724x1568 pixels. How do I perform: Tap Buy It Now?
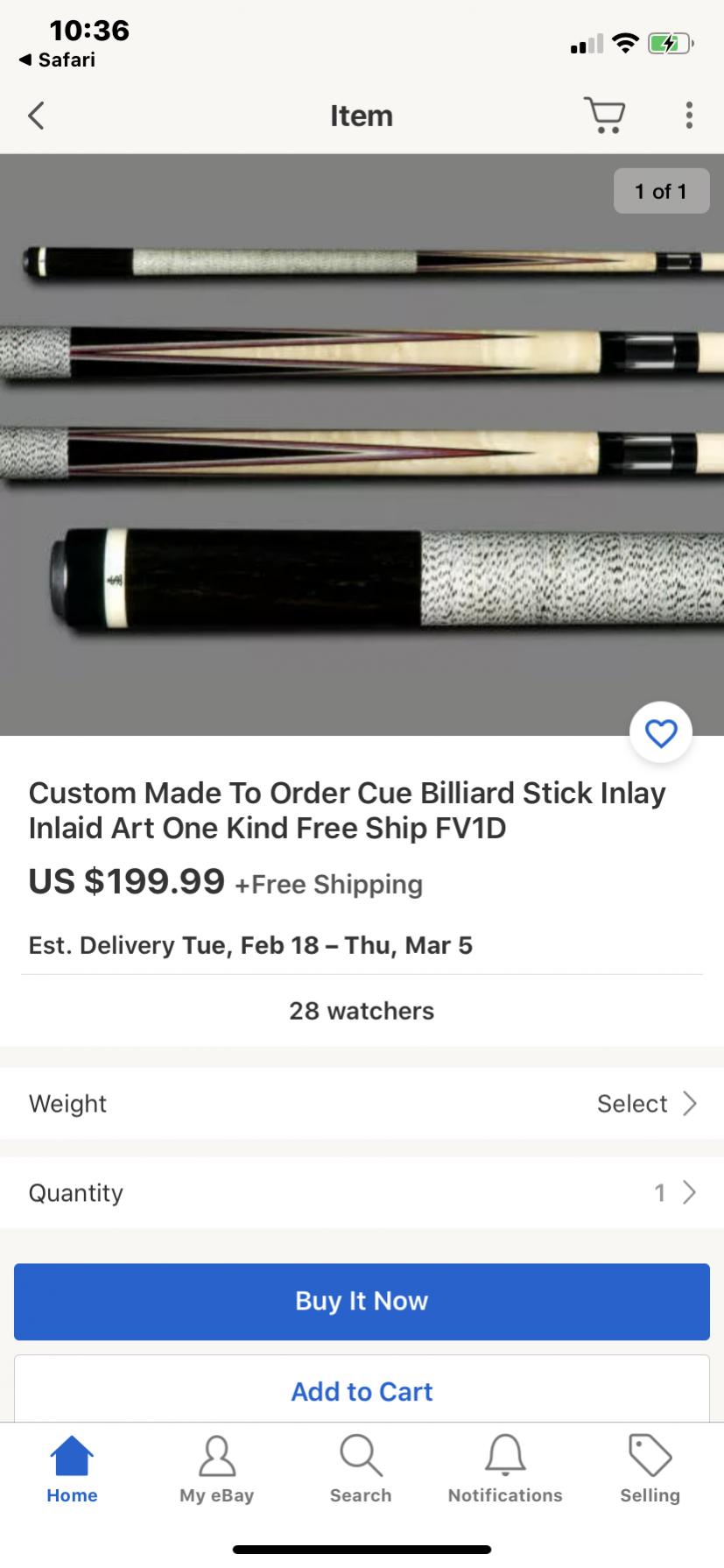tap(362, 1302)
